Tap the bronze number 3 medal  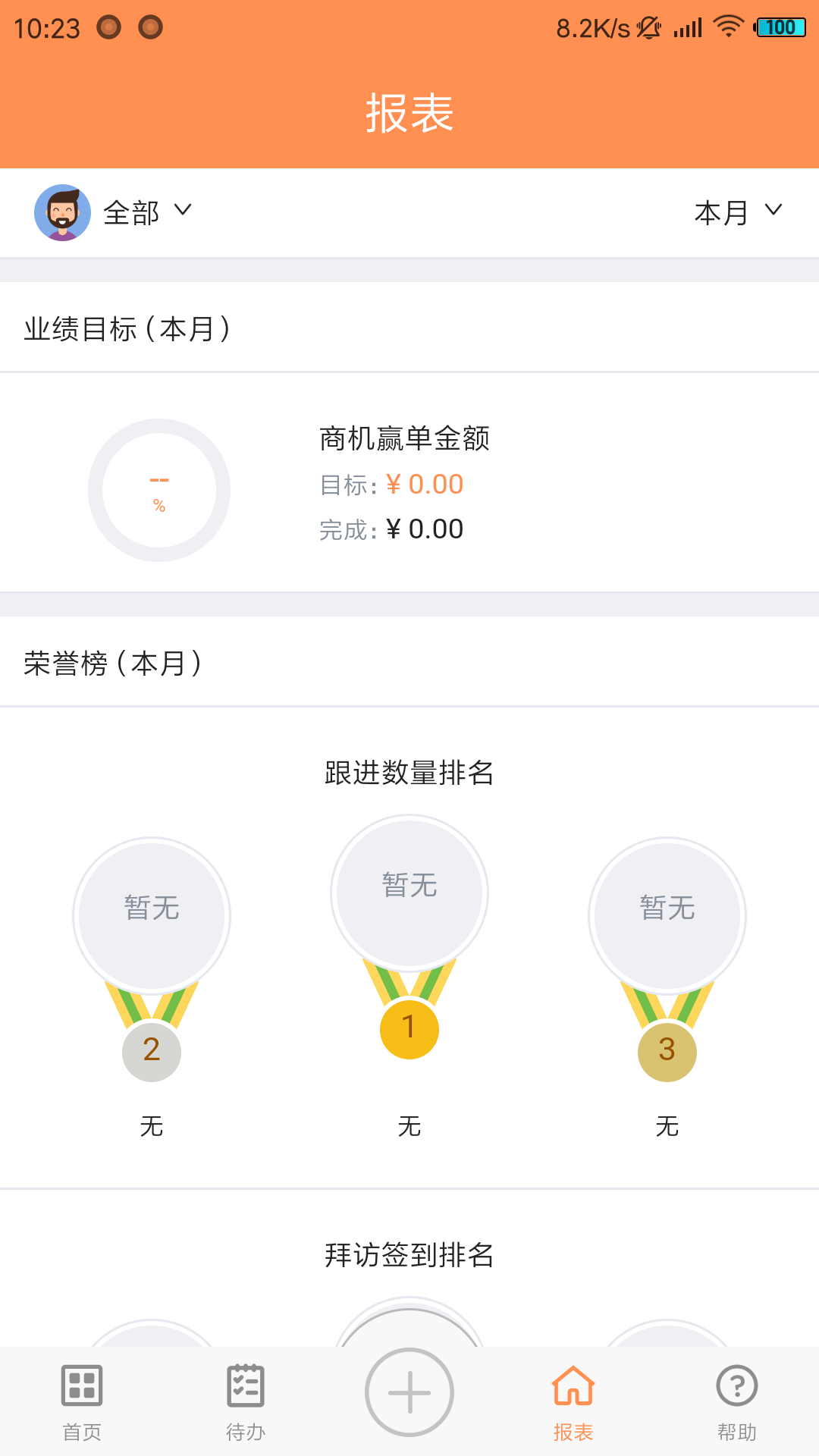tap(667, 1050)
